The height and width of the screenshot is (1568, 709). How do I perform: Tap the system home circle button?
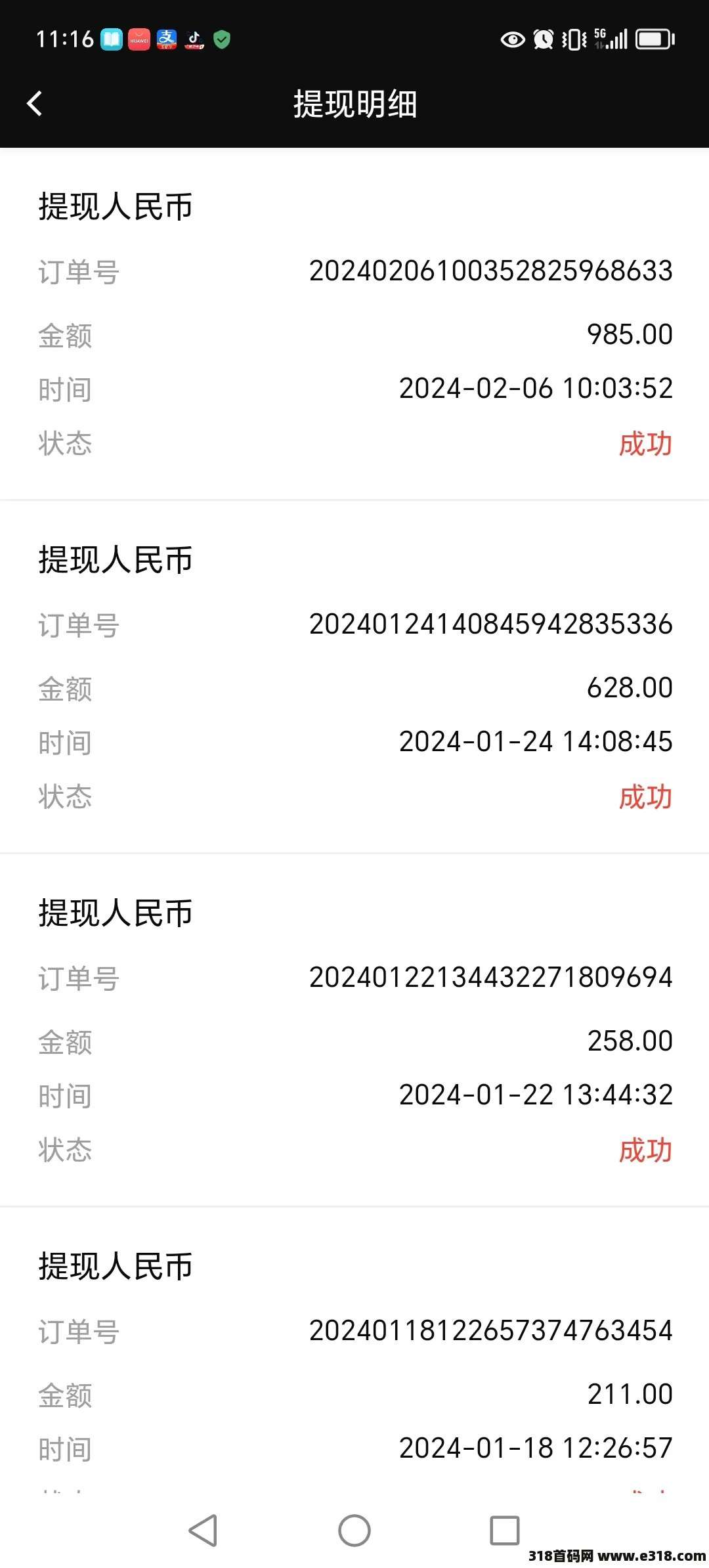[x=354, y=1531]
